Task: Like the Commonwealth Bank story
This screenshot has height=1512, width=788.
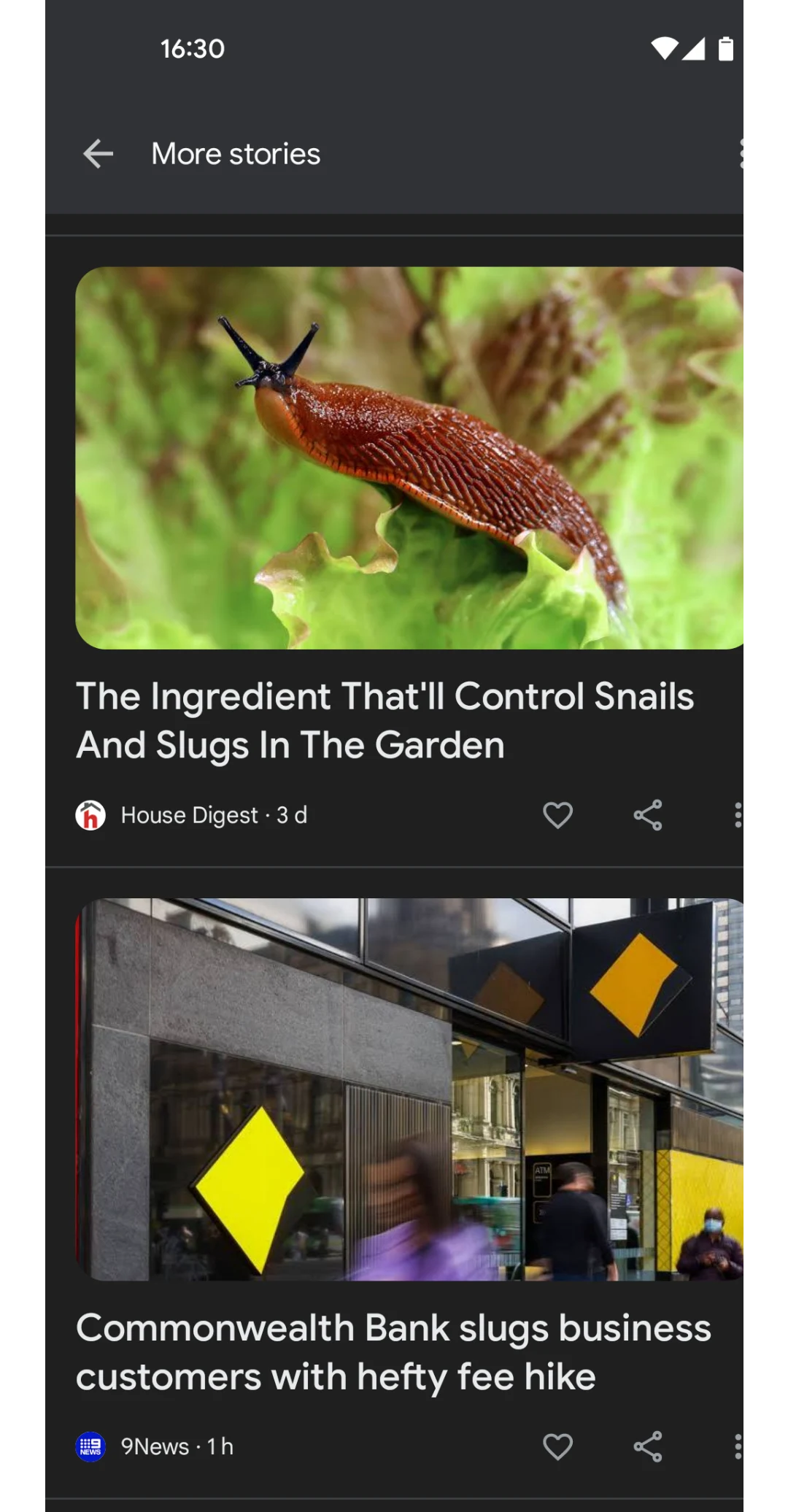Action: [x=558, y=1446]
